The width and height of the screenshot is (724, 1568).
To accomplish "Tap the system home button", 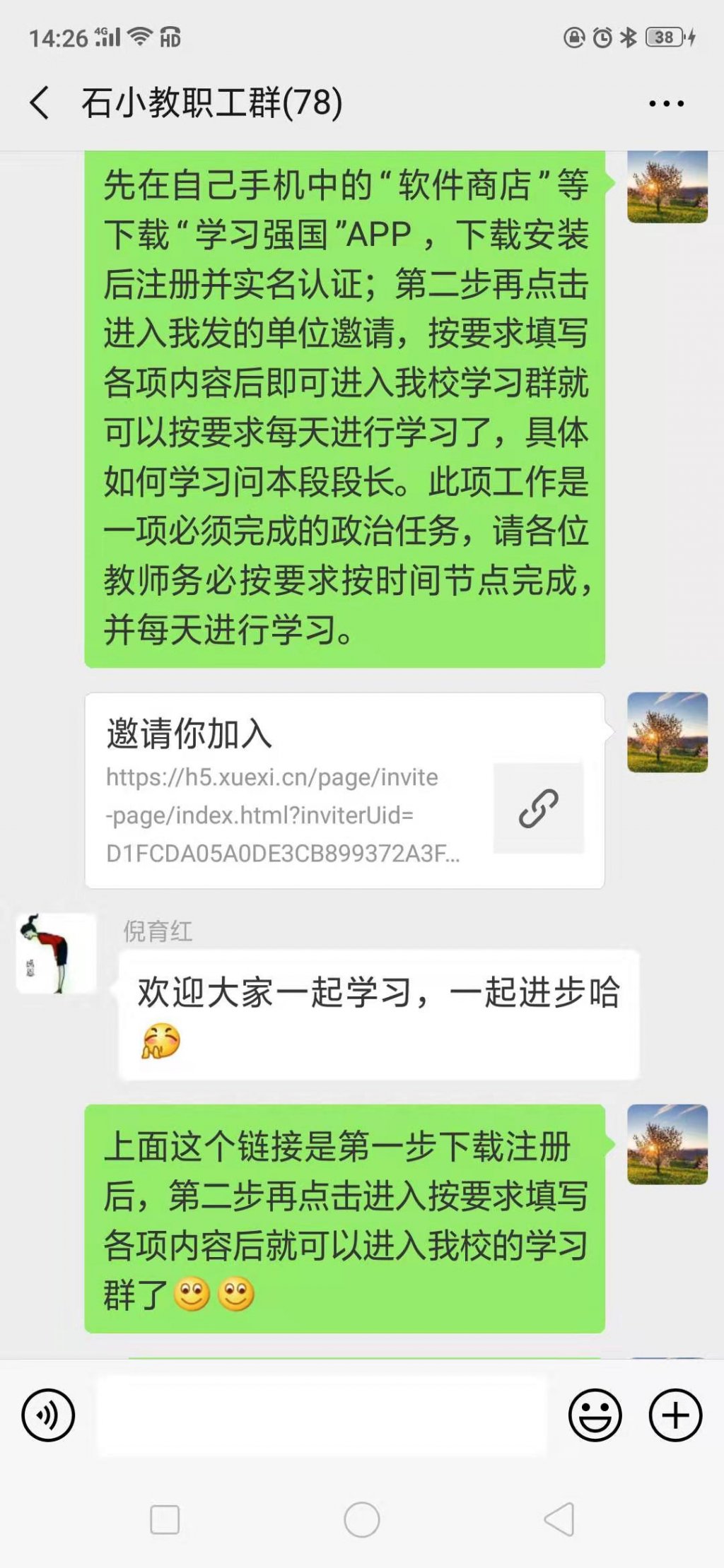I will coord(362,1519).
